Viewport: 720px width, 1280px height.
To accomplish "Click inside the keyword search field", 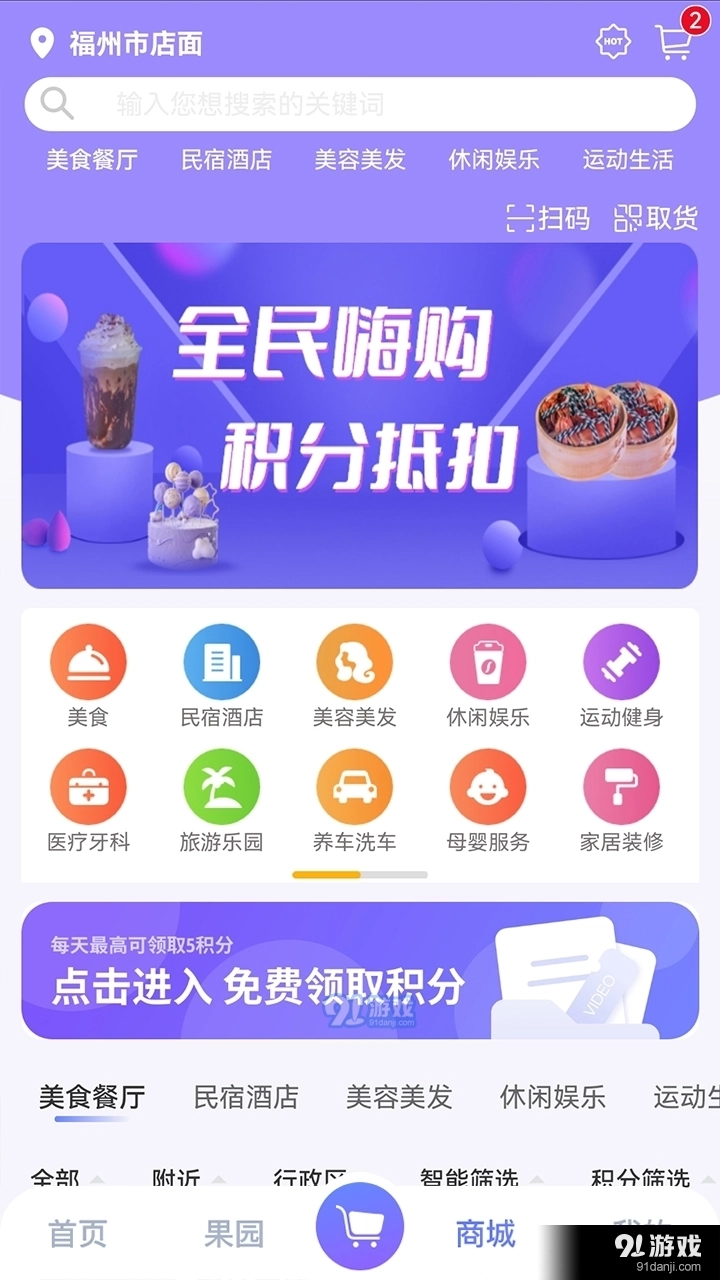I will (x=360, y=102).
